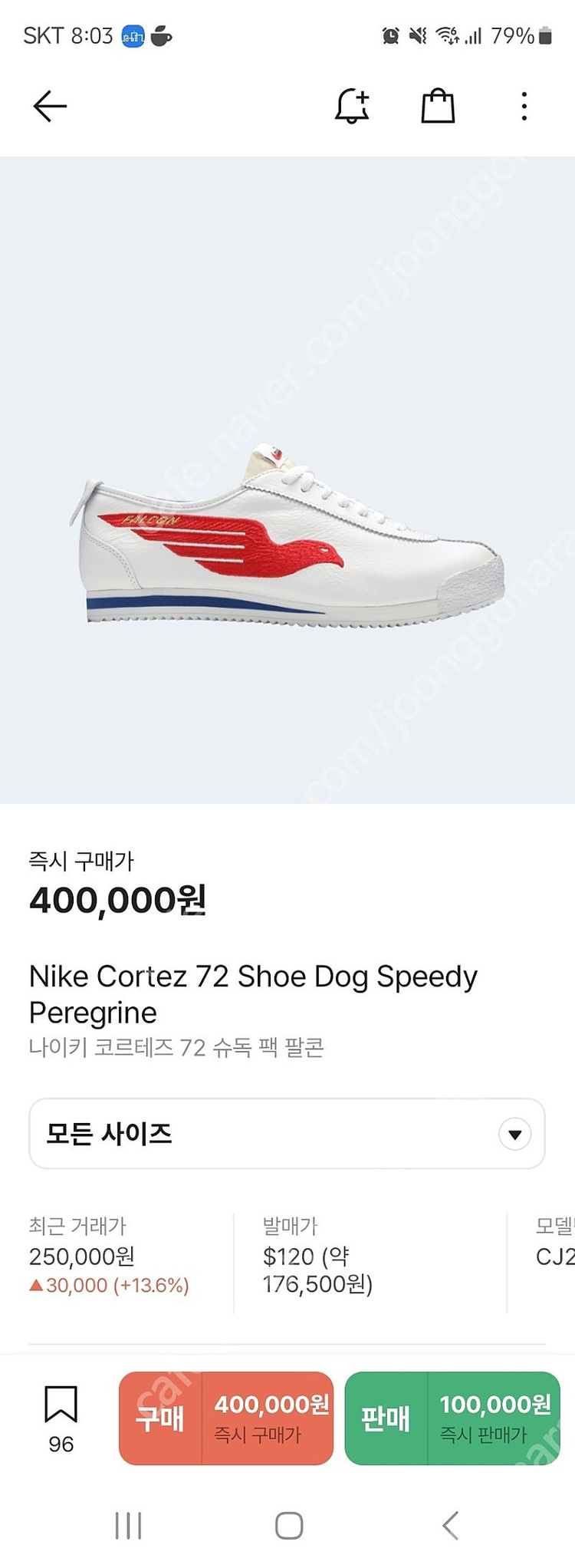Open the recent apps navigation key
575x1568 pixels.
(x=127, y=1525)
